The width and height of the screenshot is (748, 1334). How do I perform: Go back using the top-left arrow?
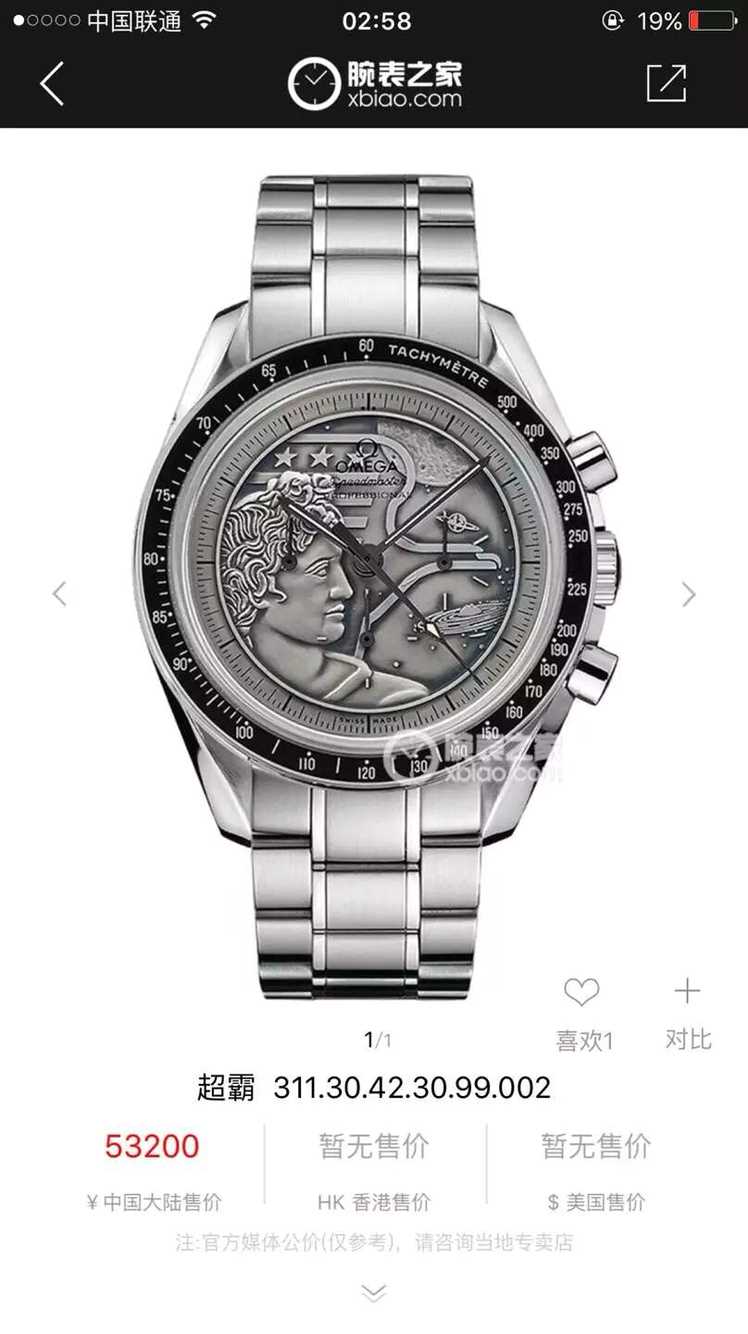tap(52, 83)
